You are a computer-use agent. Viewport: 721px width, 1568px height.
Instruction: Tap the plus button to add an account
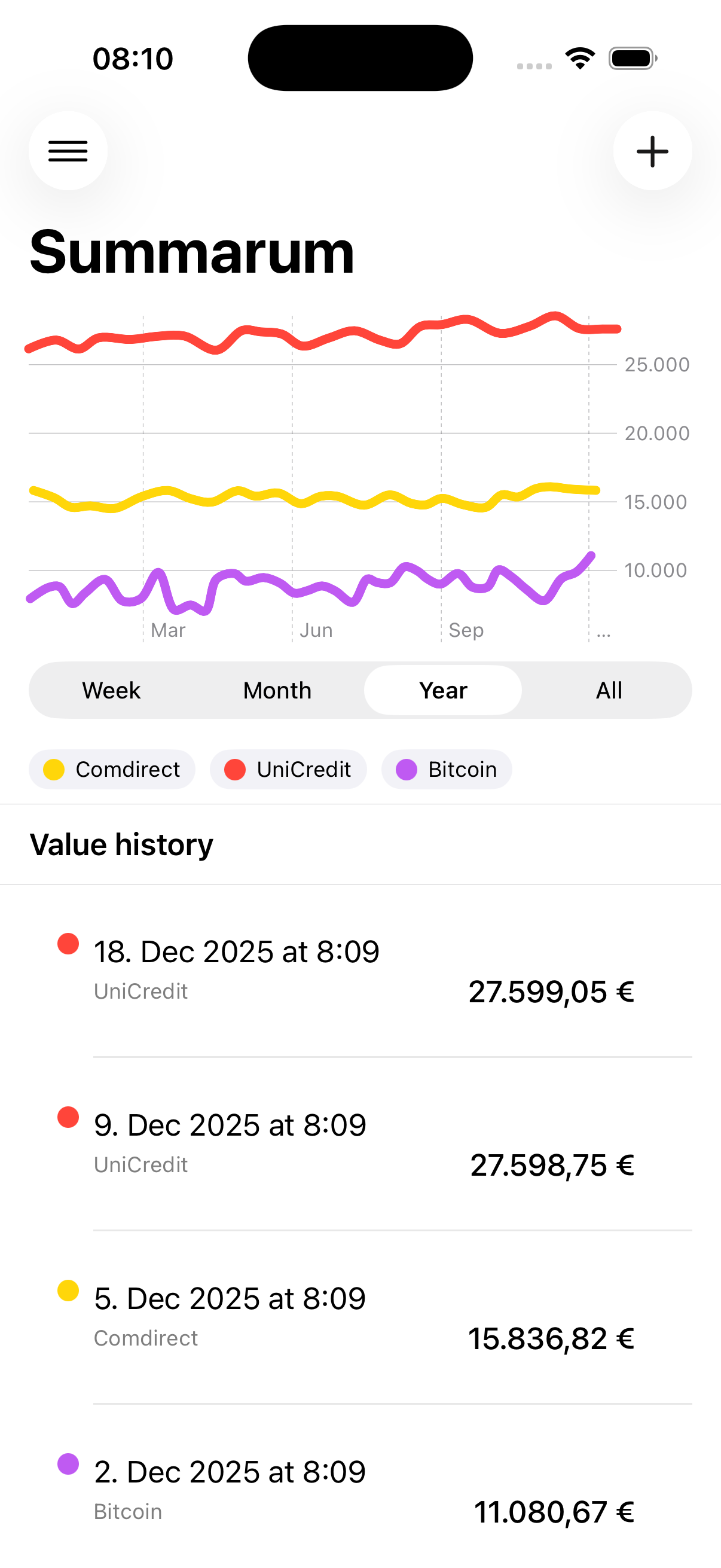(652, 150)
